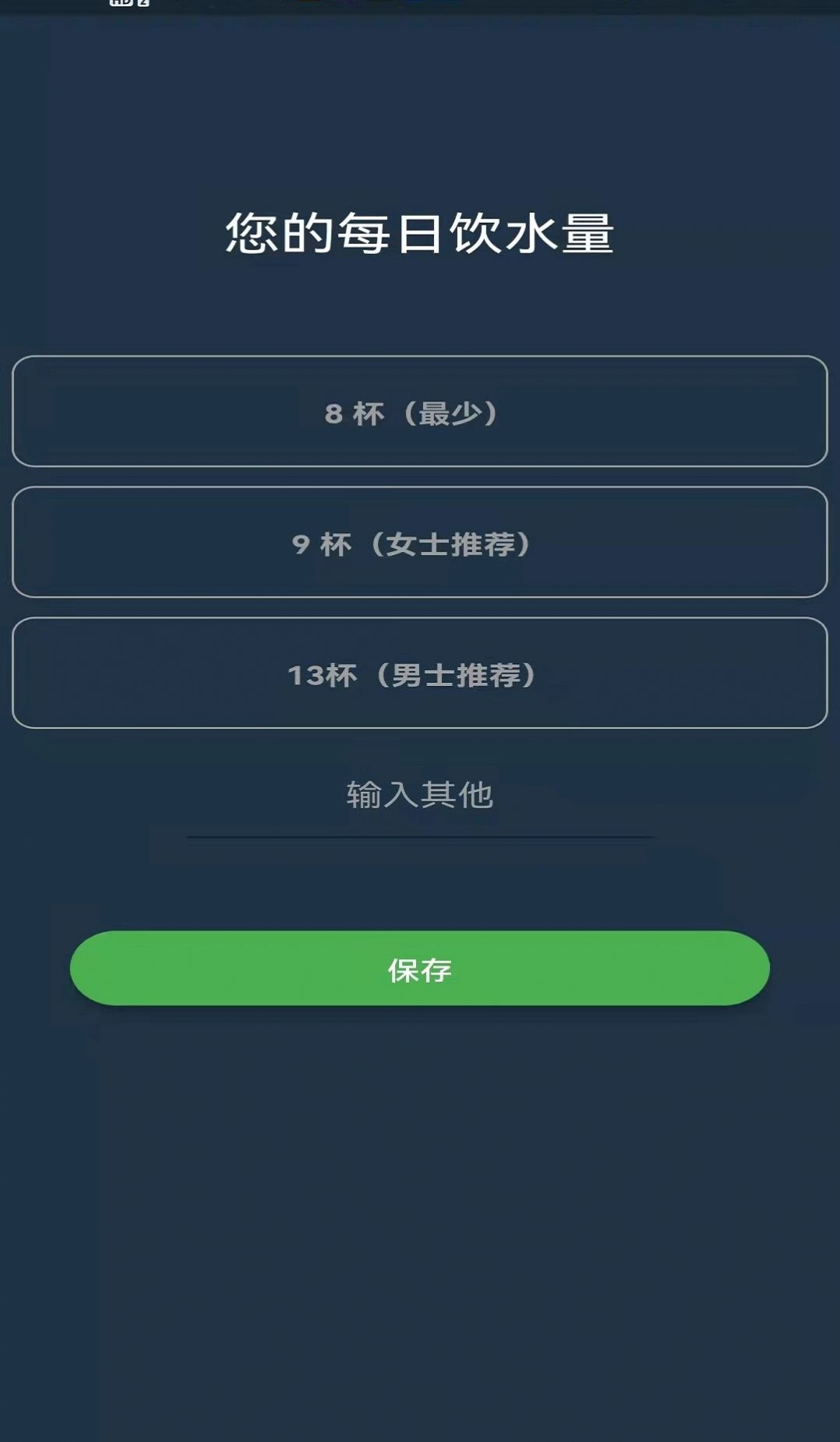Tap the green 保存 button

point(419,968)
